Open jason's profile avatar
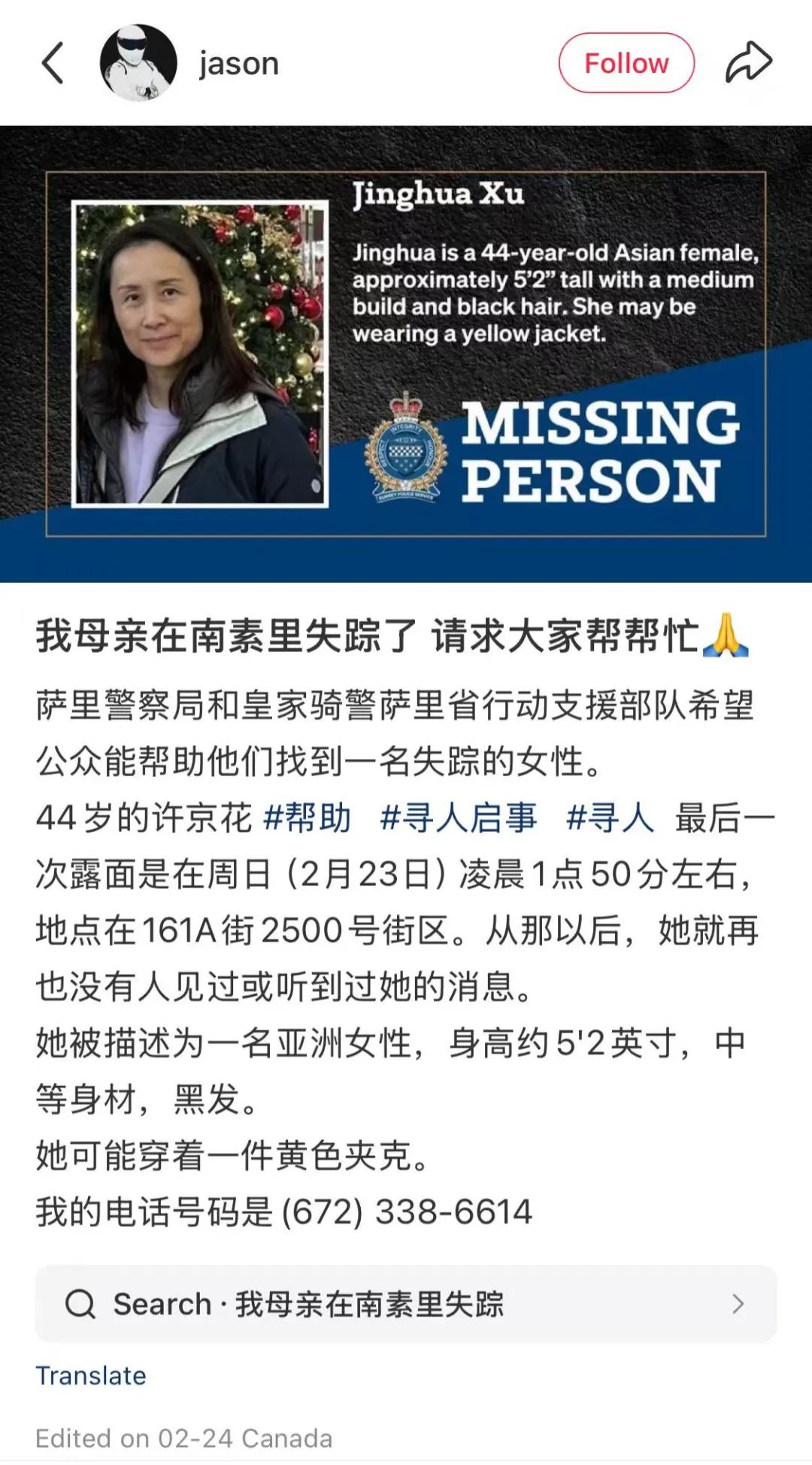This screenshot has width=812, height=1465. pos(138,63)
